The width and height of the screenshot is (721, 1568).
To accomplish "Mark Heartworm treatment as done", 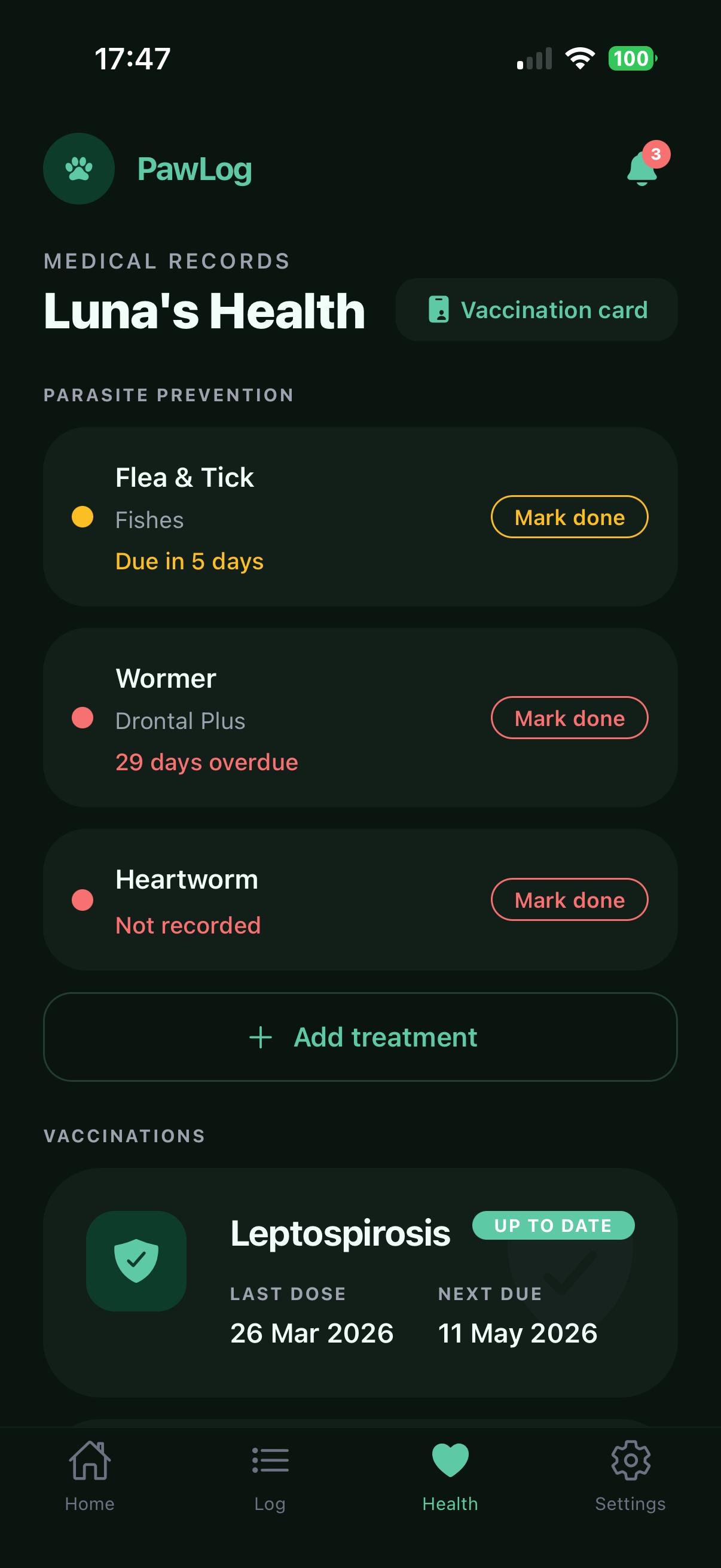I will [x=569, y=899].
